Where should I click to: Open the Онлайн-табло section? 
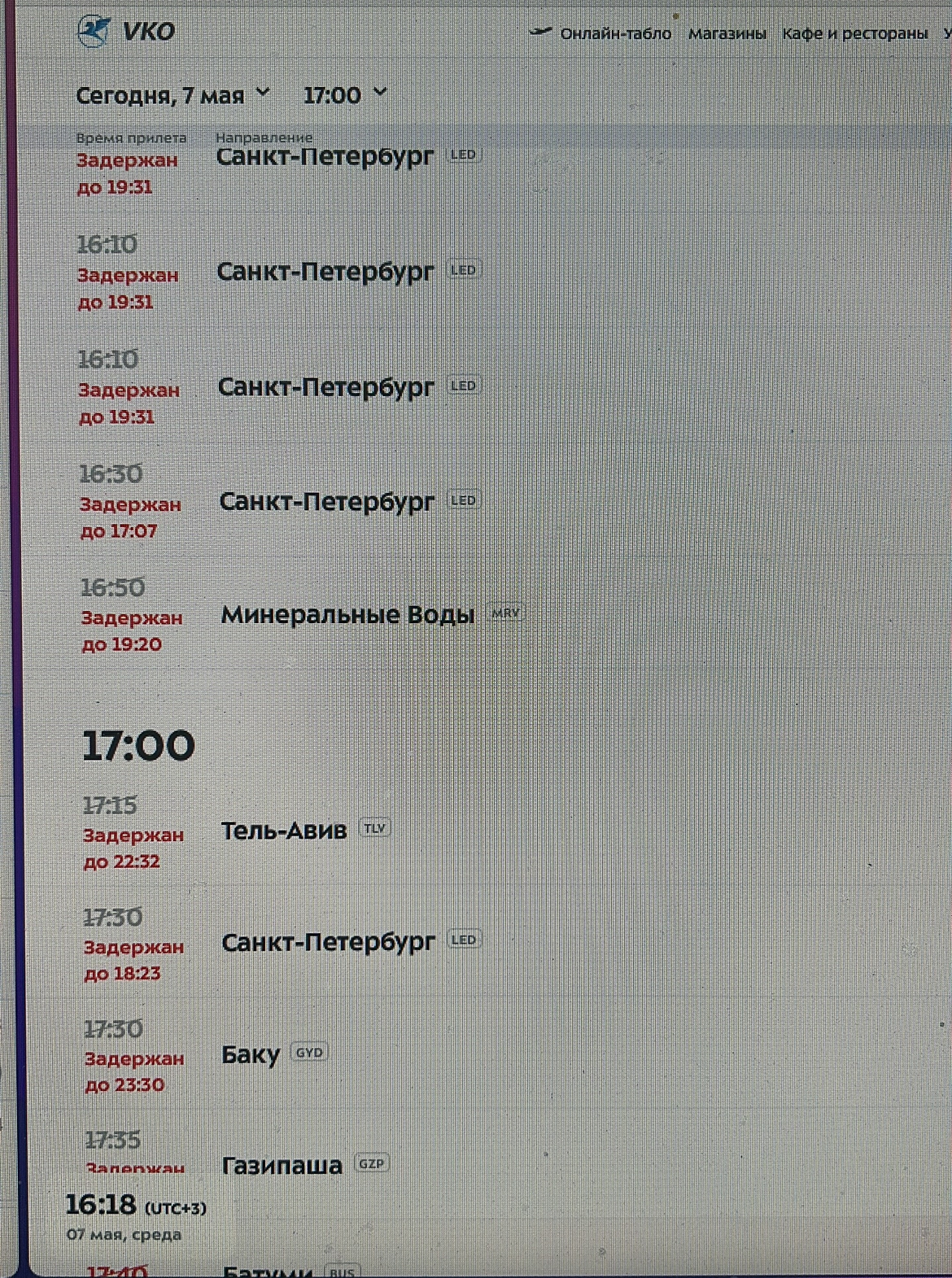(614, 33)
